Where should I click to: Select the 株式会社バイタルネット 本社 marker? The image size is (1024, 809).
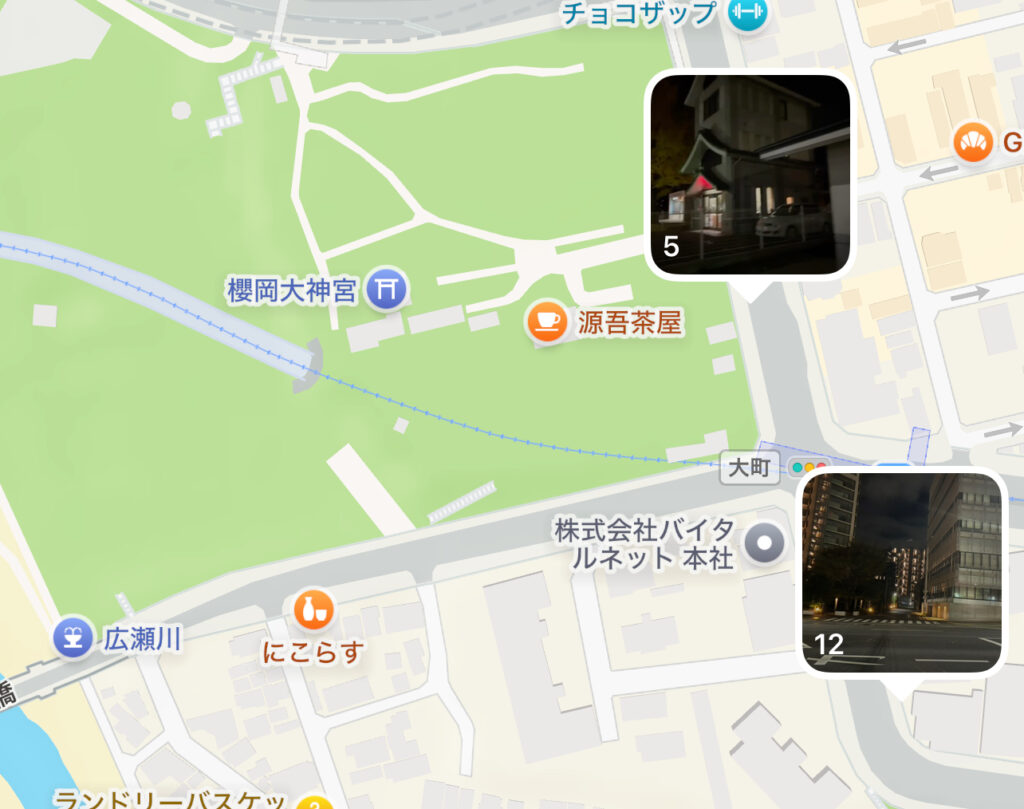767,544
